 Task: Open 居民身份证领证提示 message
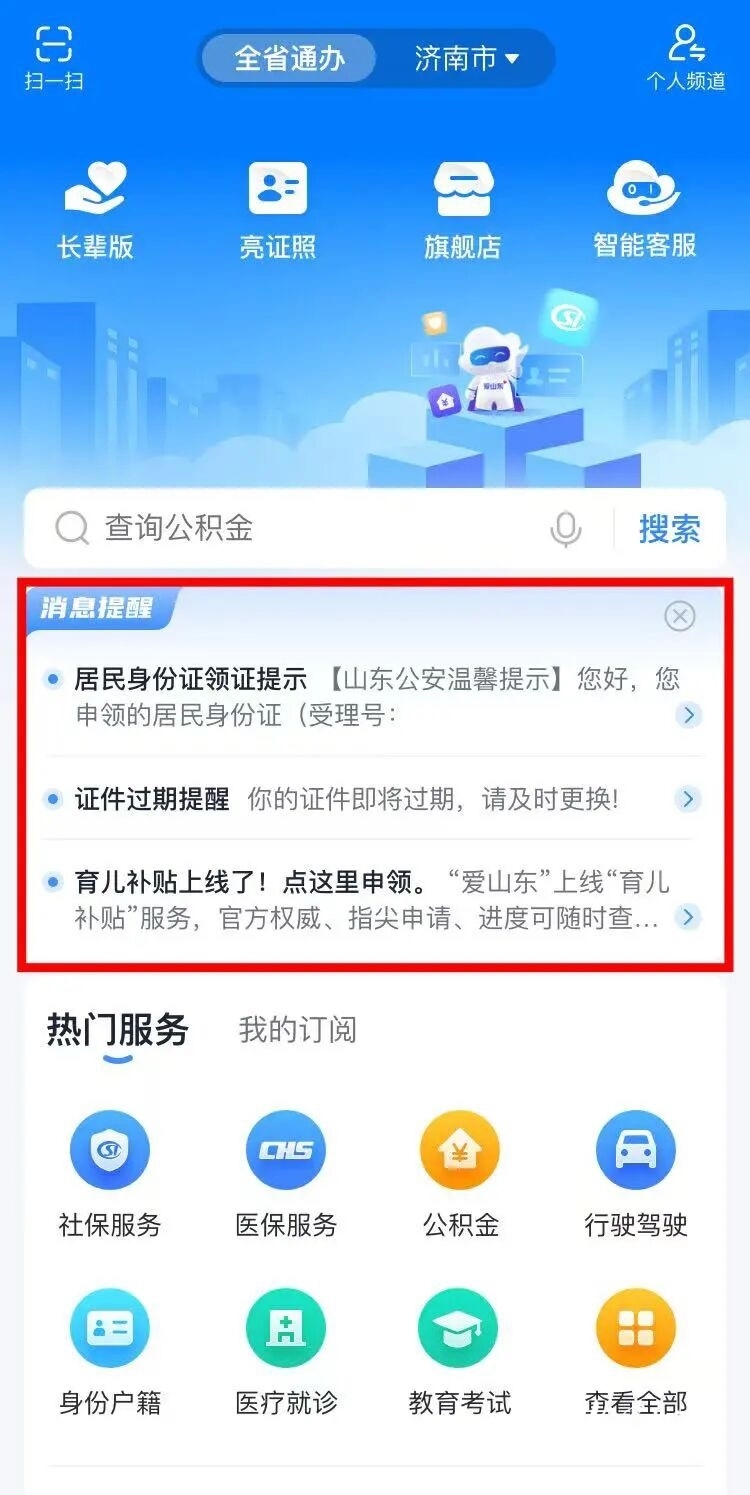pos(370,697)
